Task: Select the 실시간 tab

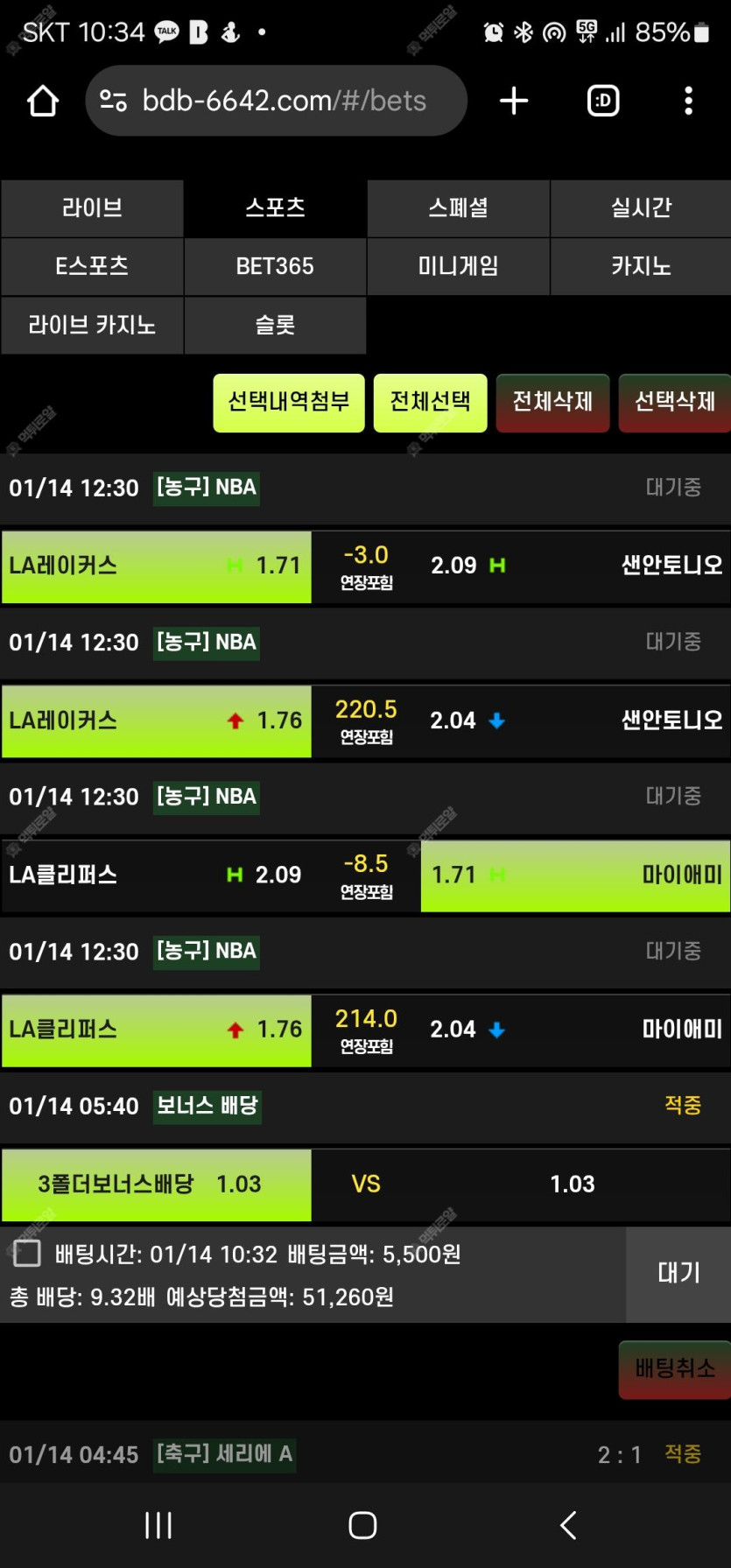Action: coord(641,208)
